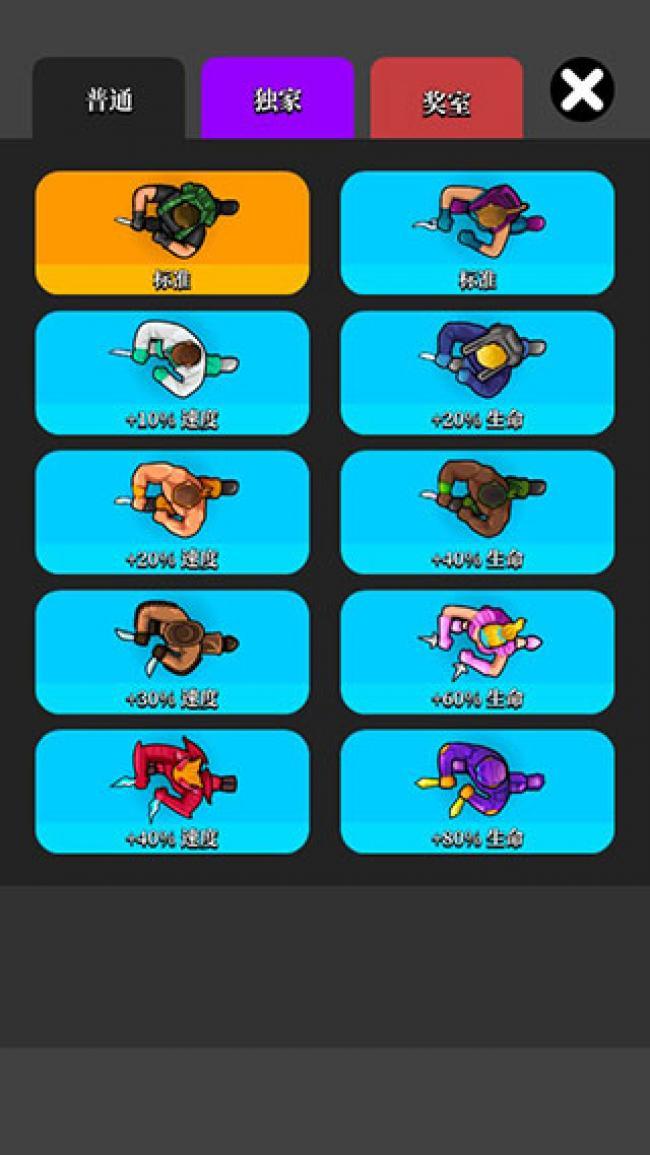Choose the blue 标准 purple-hair character
Viewport: 650px width, 1155px height.
(x=477, y=233)
